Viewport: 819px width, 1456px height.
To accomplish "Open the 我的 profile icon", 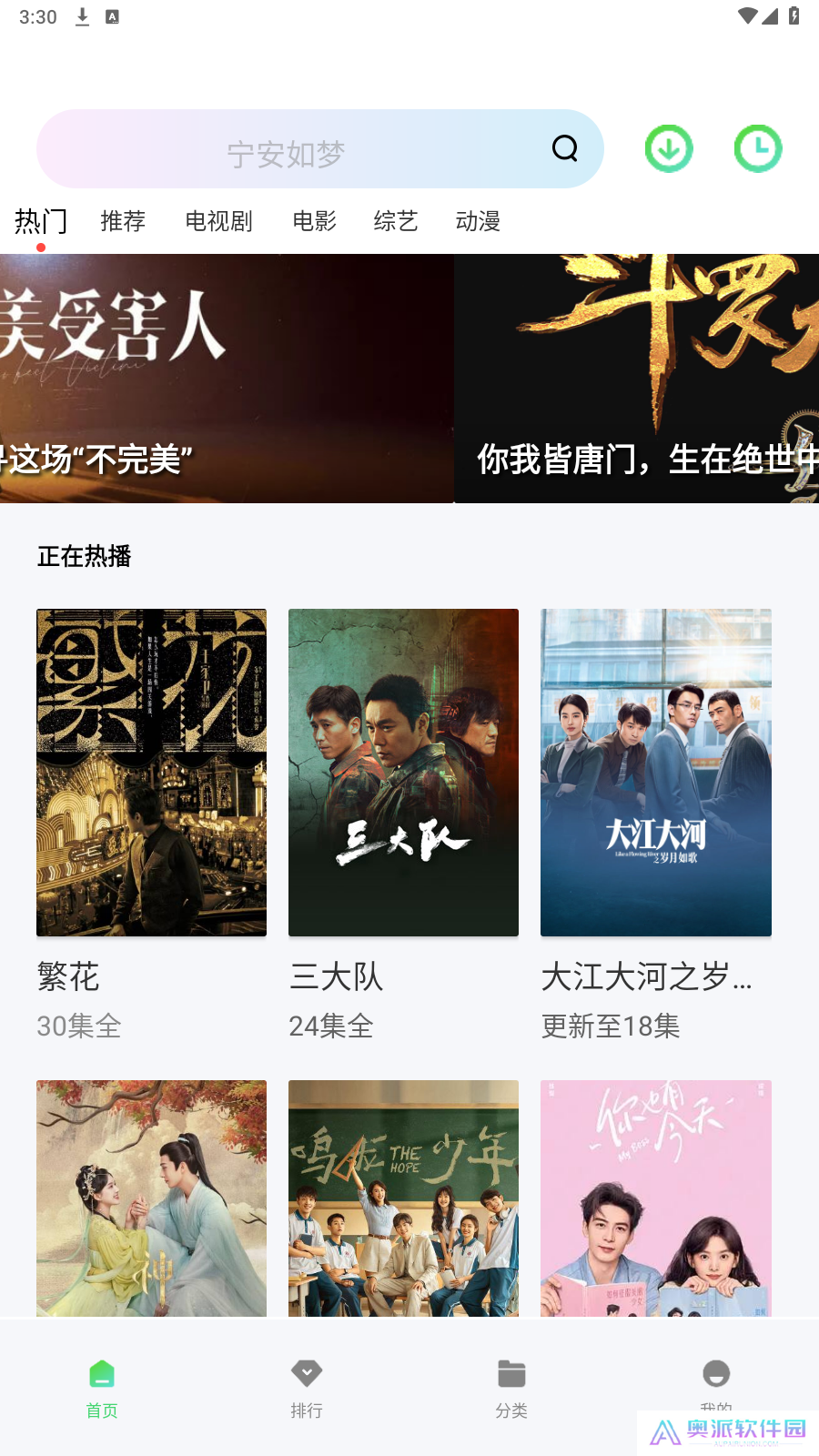I will pyautogui.click(x=716, y=1374).
